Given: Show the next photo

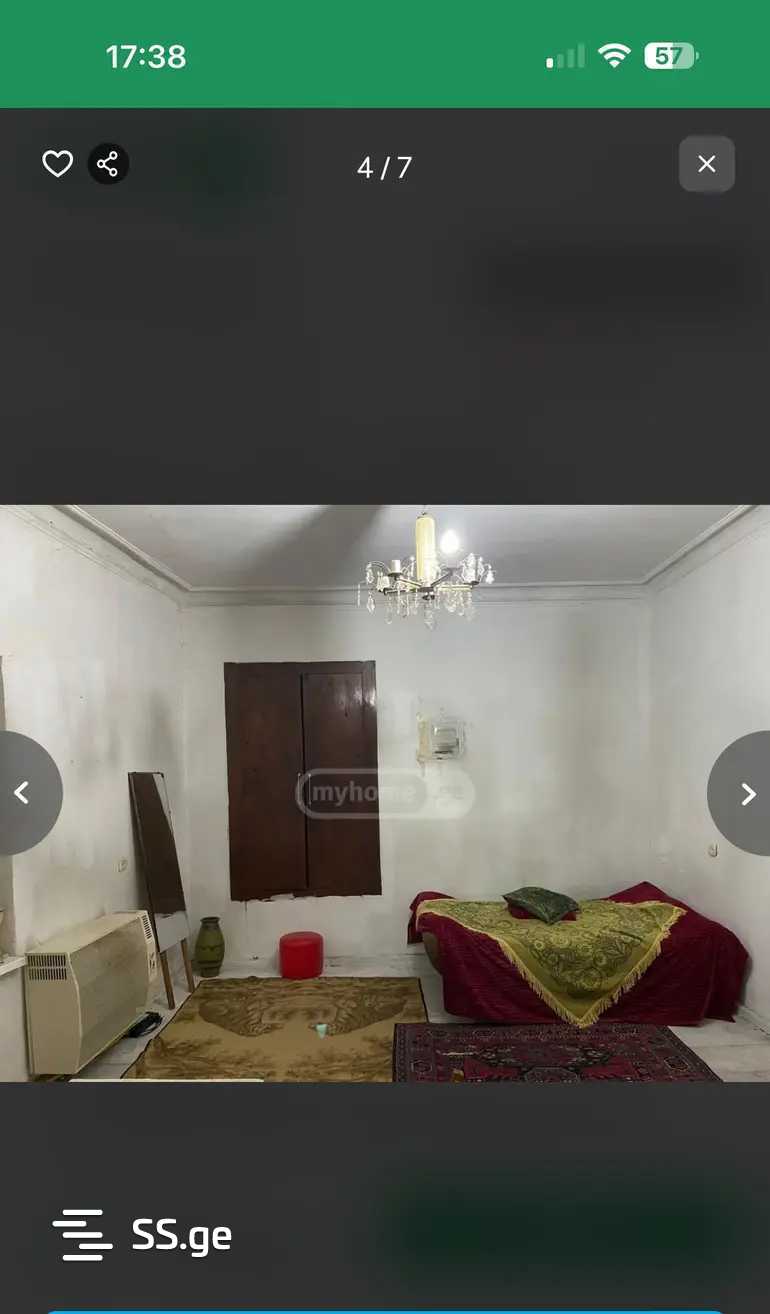Looking at the screenshot, I should point(746,793).
